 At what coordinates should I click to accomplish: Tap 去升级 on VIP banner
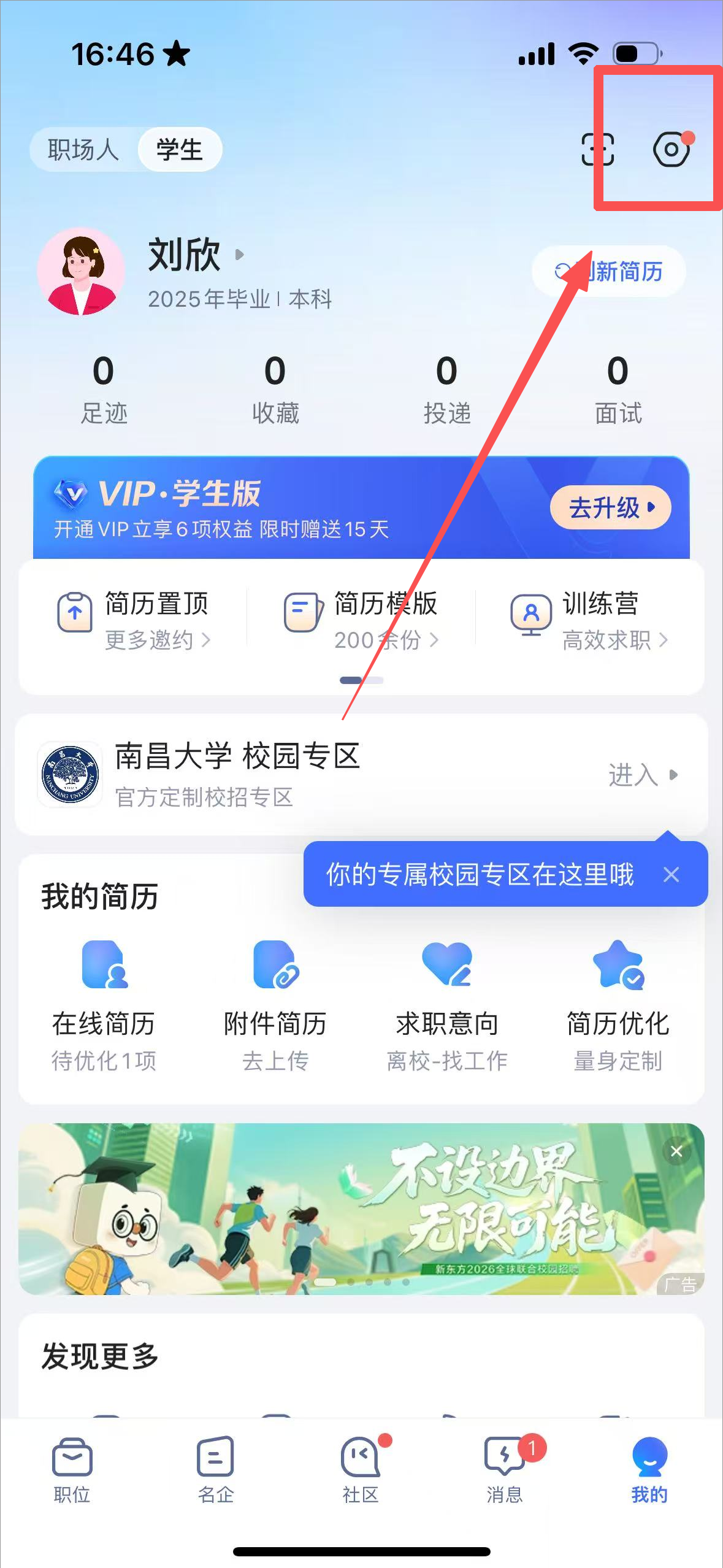click(x=610, y=507)
